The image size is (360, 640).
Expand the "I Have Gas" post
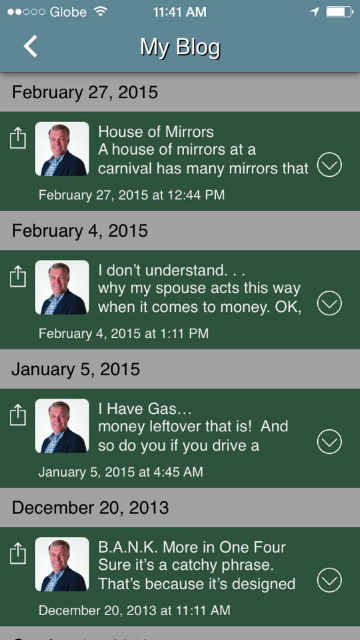pyautogui.click(x=329, y=442)
